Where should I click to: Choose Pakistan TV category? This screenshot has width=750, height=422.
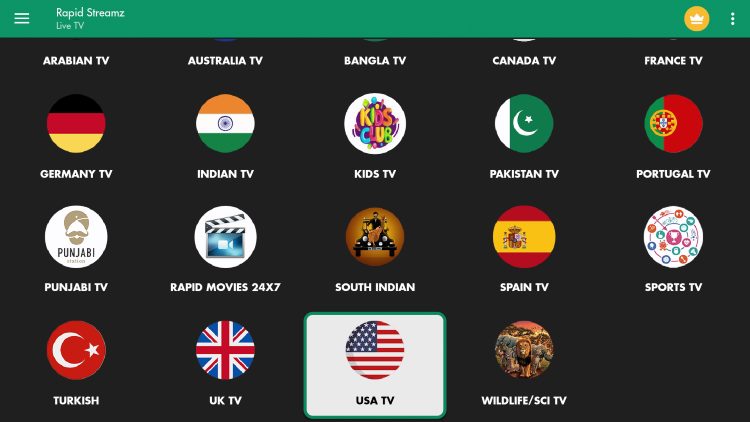click(x=524, y=124)
